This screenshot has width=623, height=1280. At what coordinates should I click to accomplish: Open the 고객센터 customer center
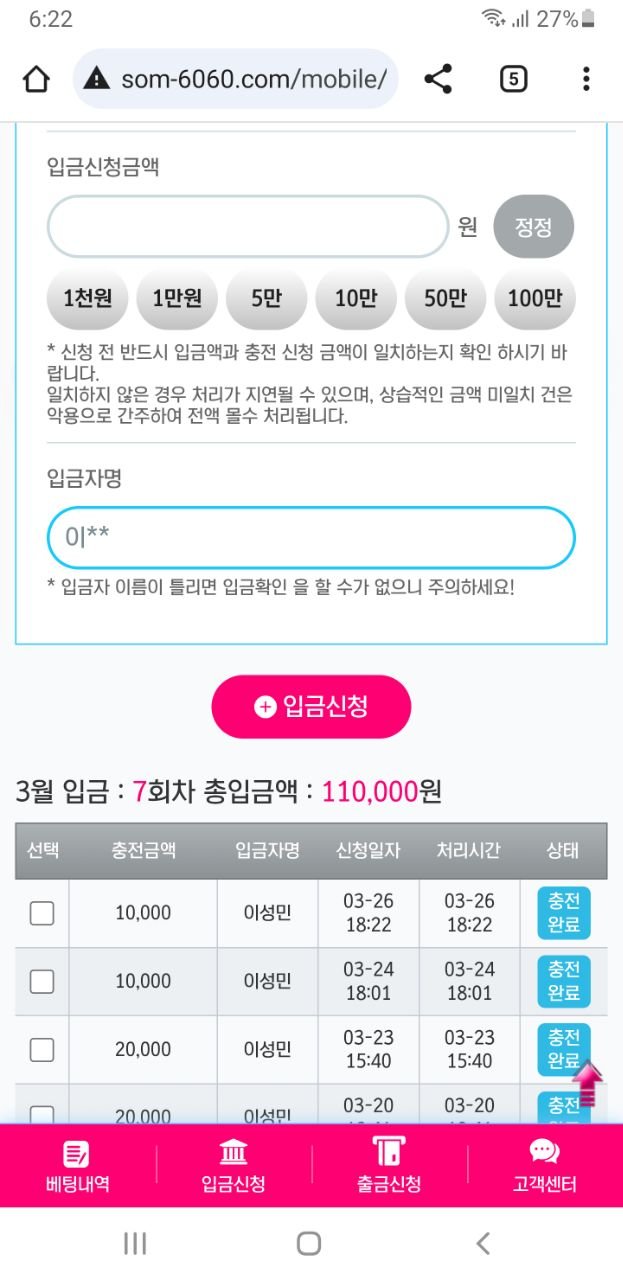tap(544, 1167)
